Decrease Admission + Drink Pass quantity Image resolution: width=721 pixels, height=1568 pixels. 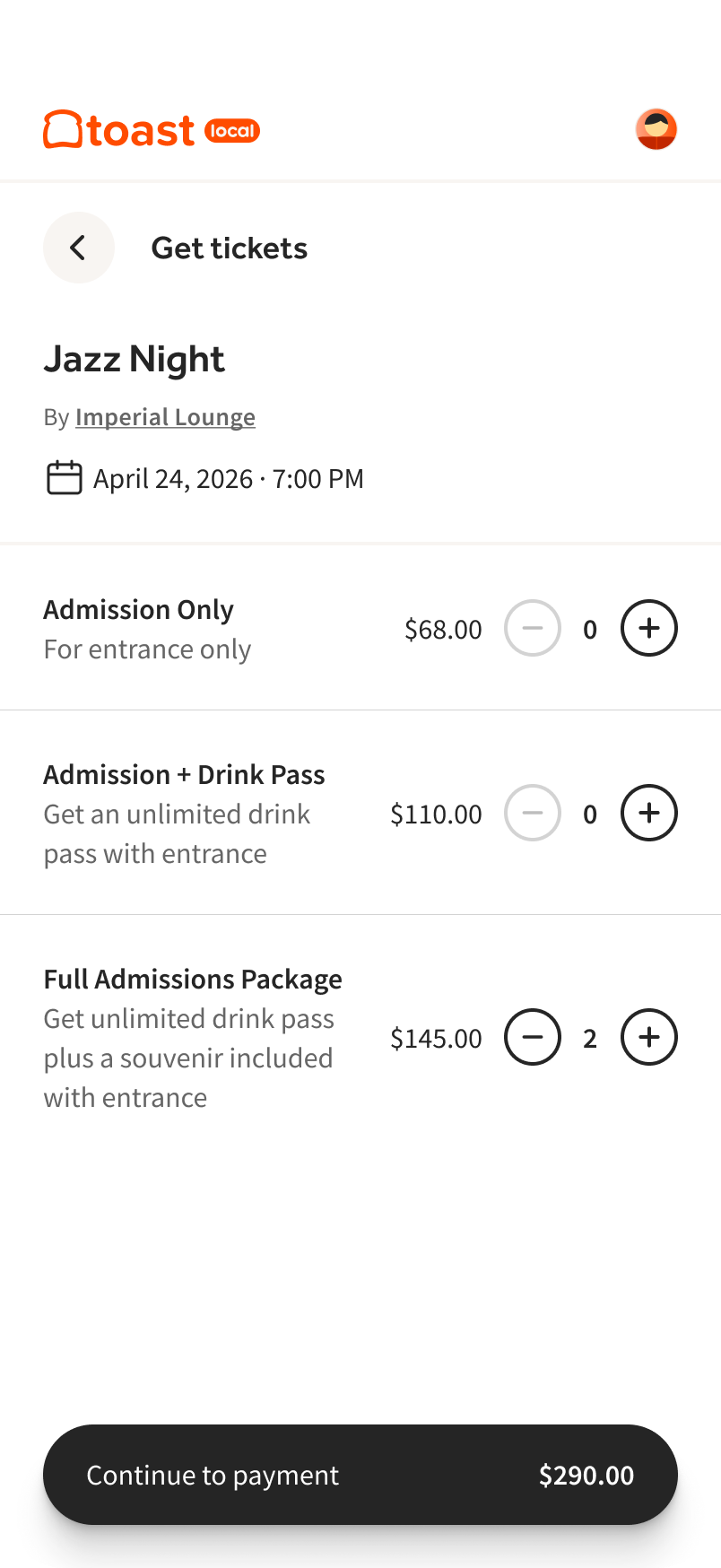[x=532, y=813]
